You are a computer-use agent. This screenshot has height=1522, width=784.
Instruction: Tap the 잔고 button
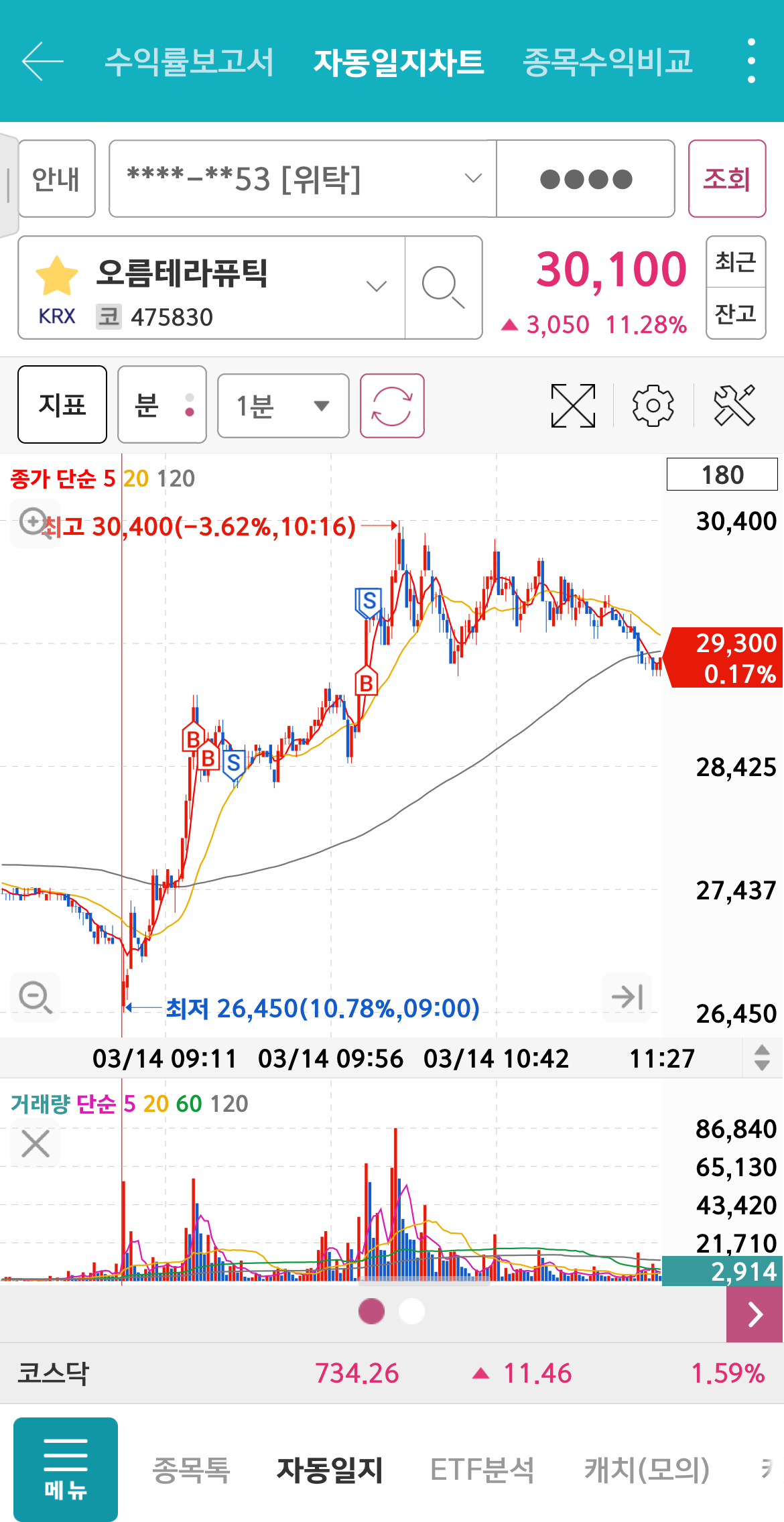[x=736, y=314]
